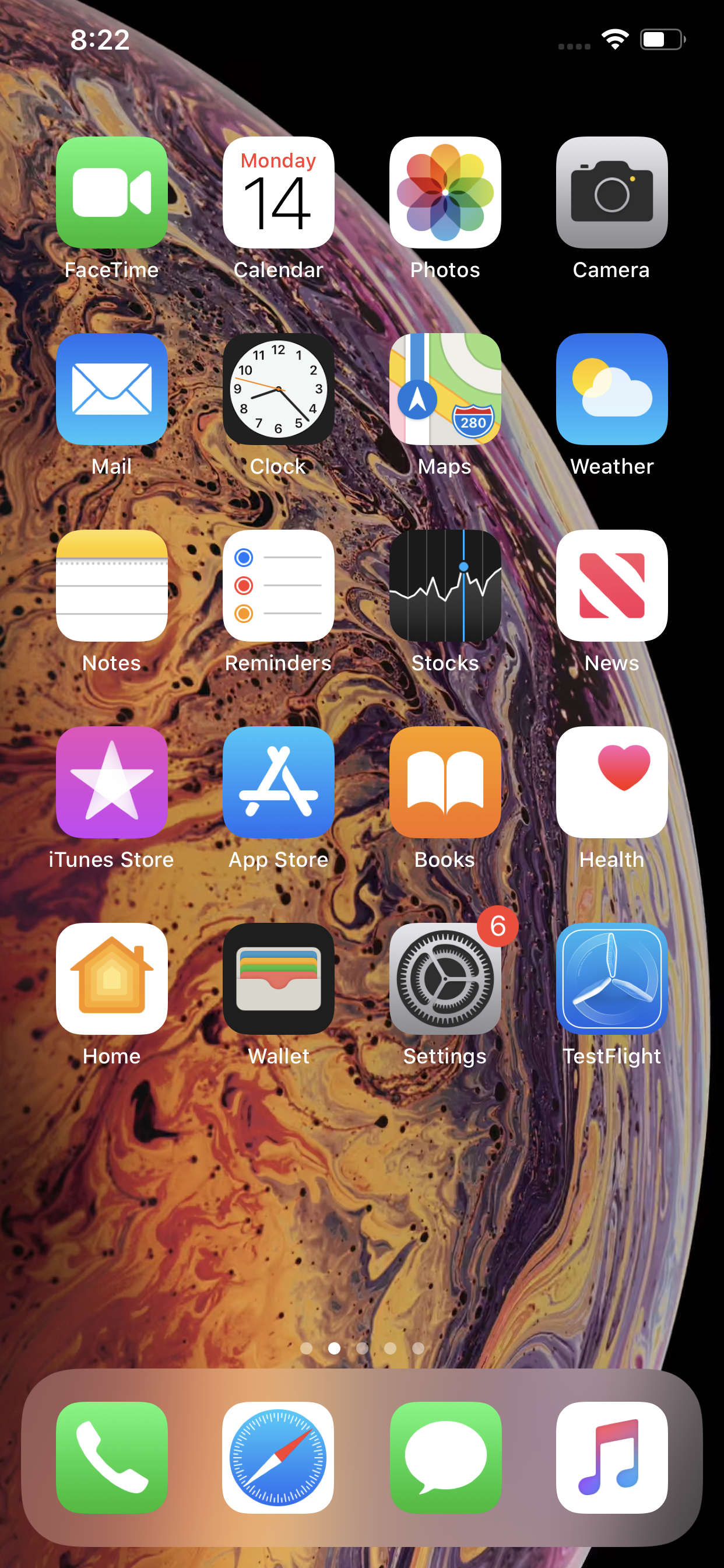Image resolution: width=724 pixels, height=1568 pixels.
Task: Launch TestFlight
Action: pyautogui.click(x=611, y=979)
